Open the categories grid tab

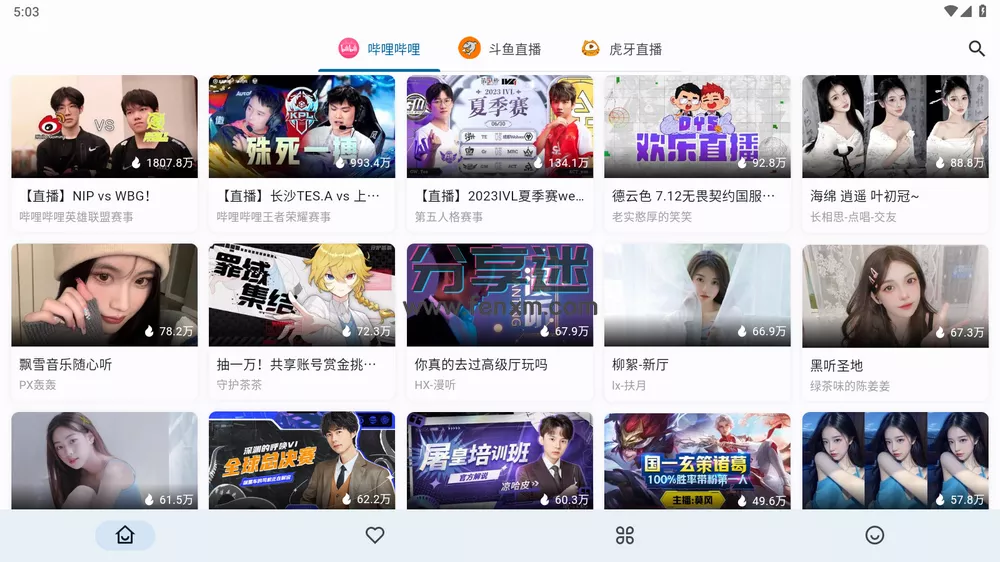pyautogui.click(x=625, y=536)
